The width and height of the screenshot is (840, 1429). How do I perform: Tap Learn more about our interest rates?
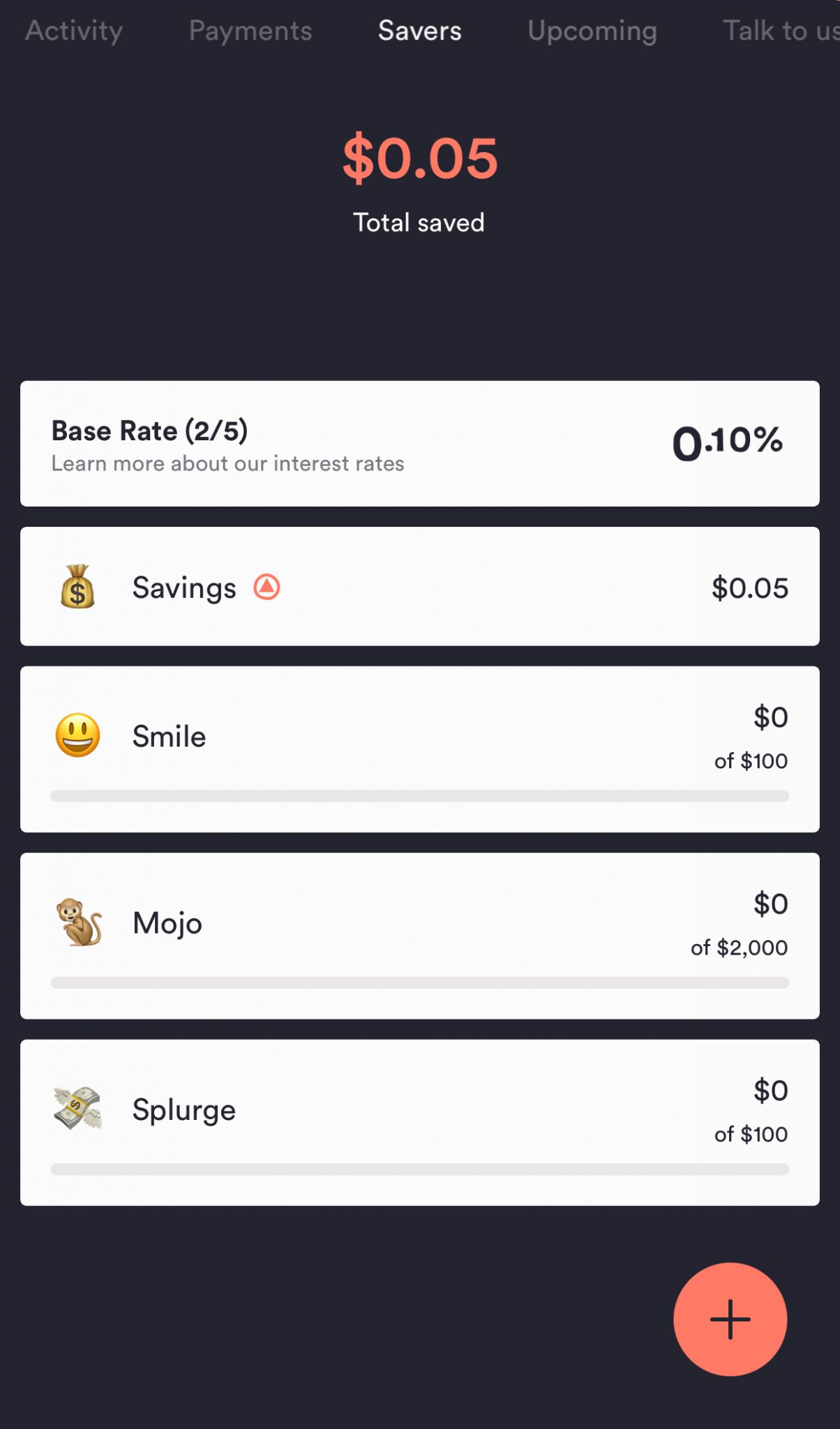[227, 463]
